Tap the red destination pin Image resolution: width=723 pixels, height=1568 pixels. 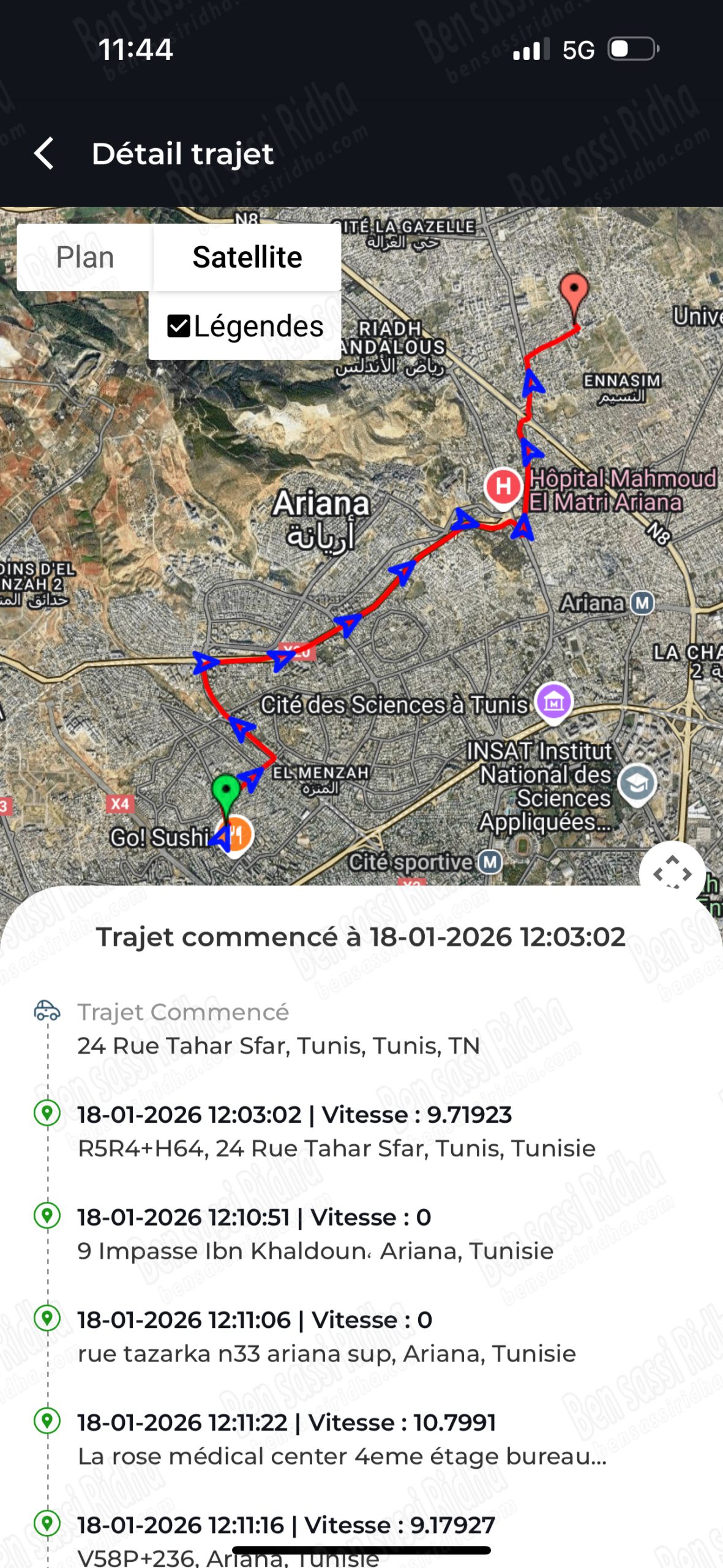[574, 292]
